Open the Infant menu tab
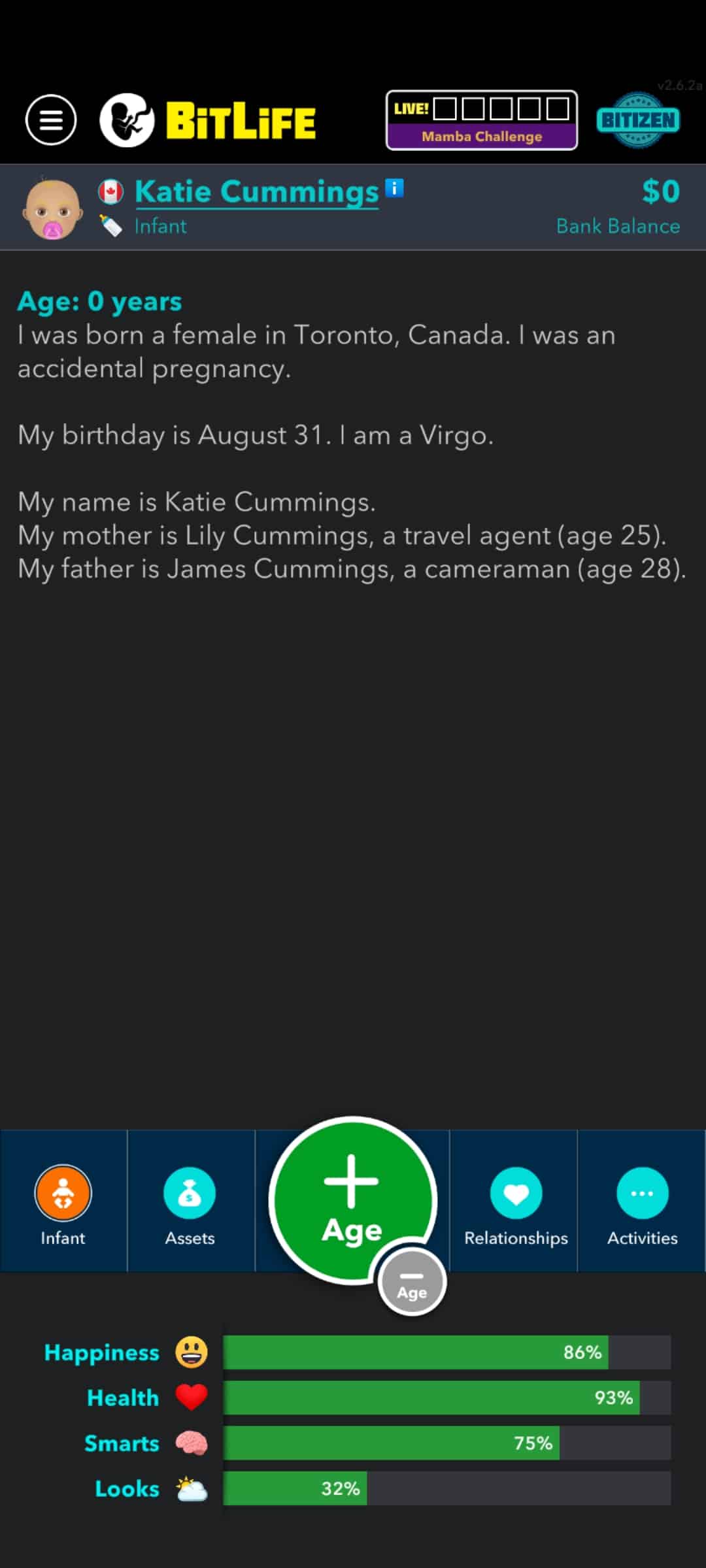The width and height of the screenshot is (706, 1568). pyautogui.click(x=63, y=1202)
